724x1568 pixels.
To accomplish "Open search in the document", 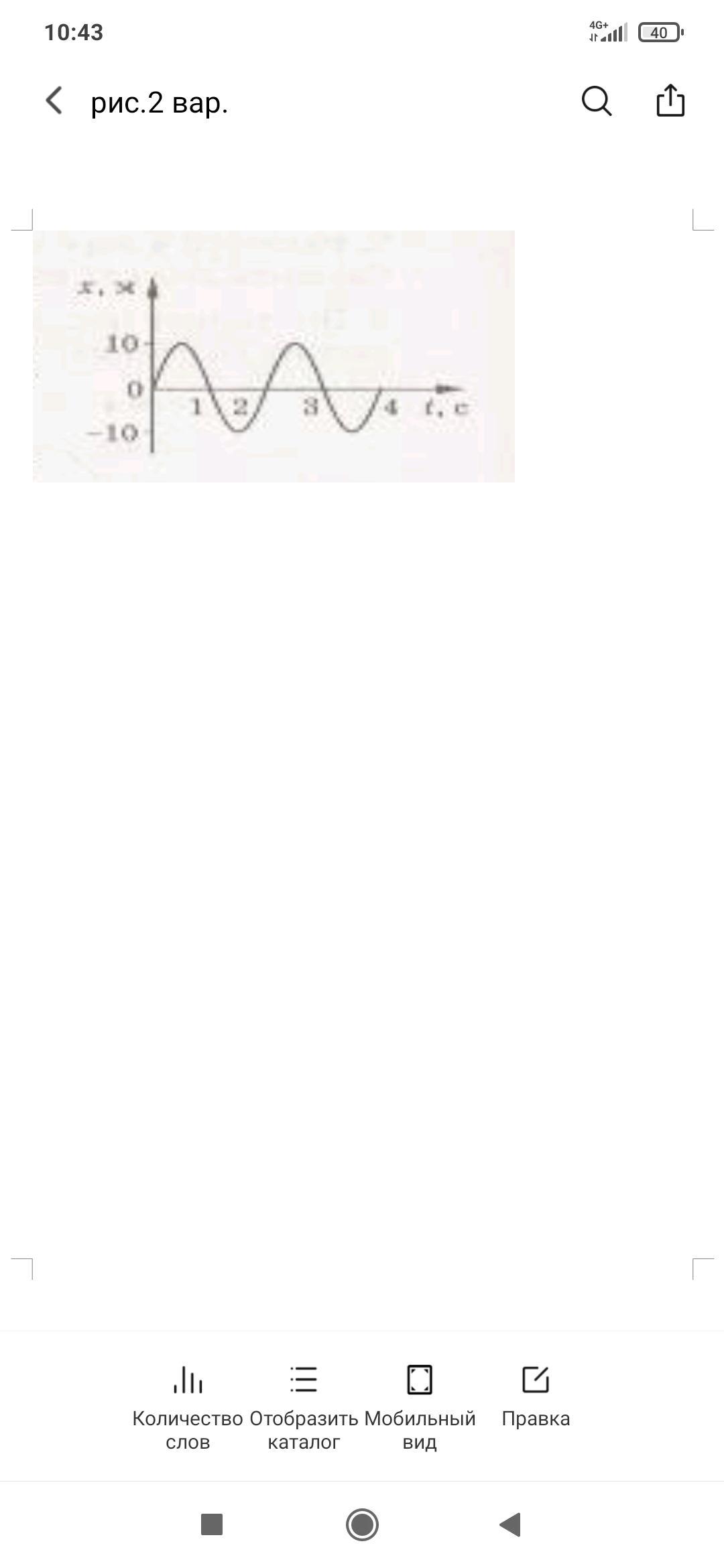I will [x=596, y=101].
